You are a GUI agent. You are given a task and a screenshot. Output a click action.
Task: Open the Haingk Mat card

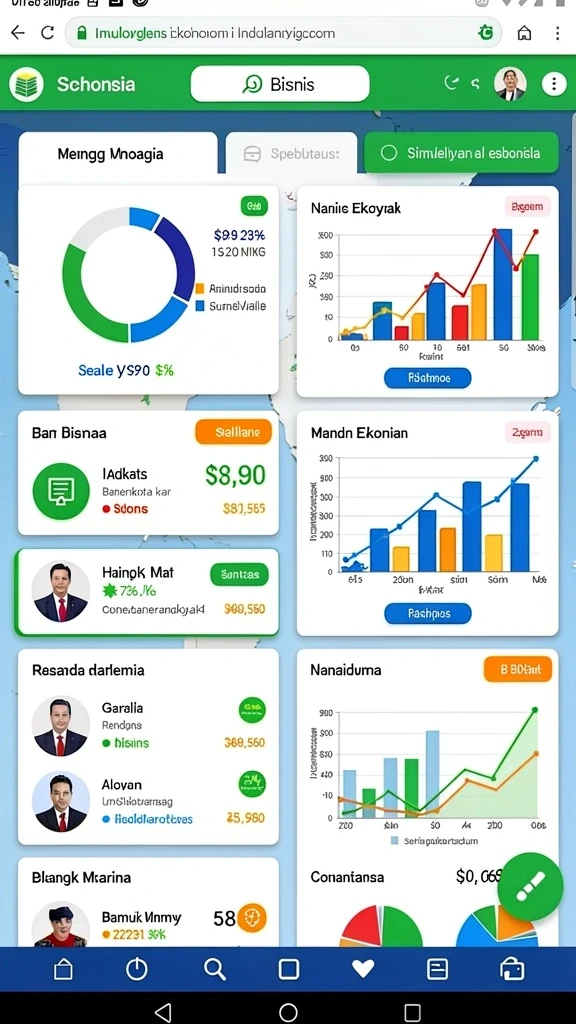(x=148, y=592)
